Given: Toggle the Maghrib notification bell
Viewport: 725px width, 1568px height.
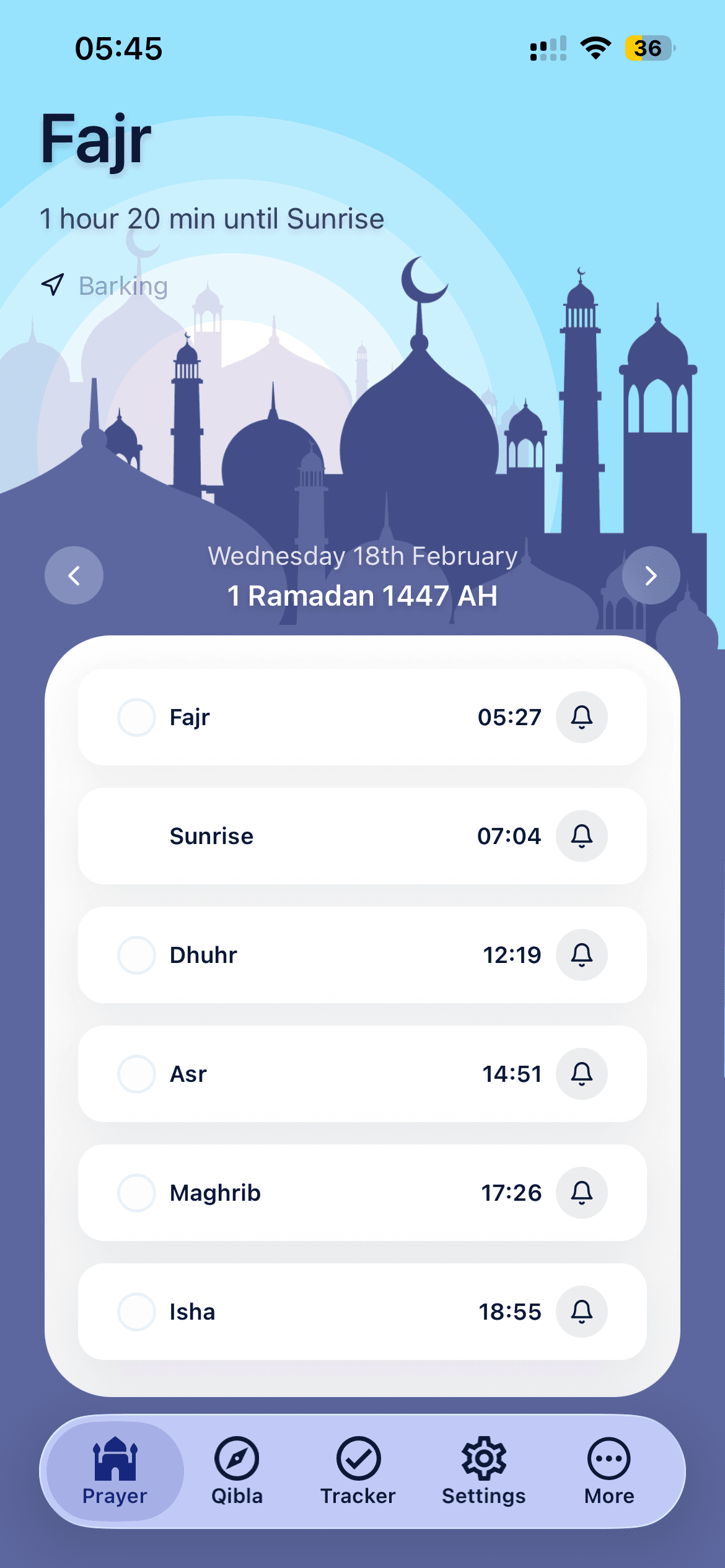Looking at the screenshot, I should tap(581, 1193).
